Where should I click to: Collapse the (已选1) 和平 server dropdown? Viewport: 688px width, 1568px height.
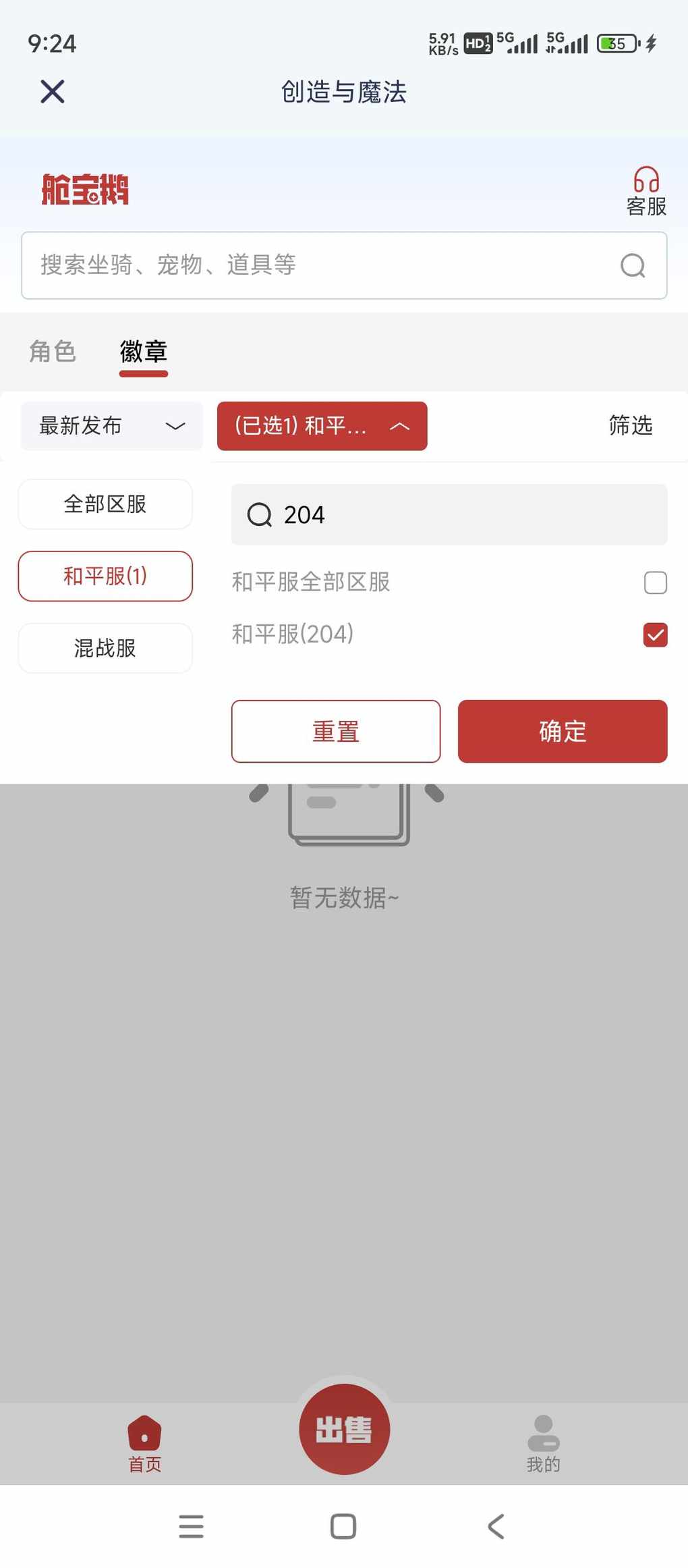tap(322, 426)
